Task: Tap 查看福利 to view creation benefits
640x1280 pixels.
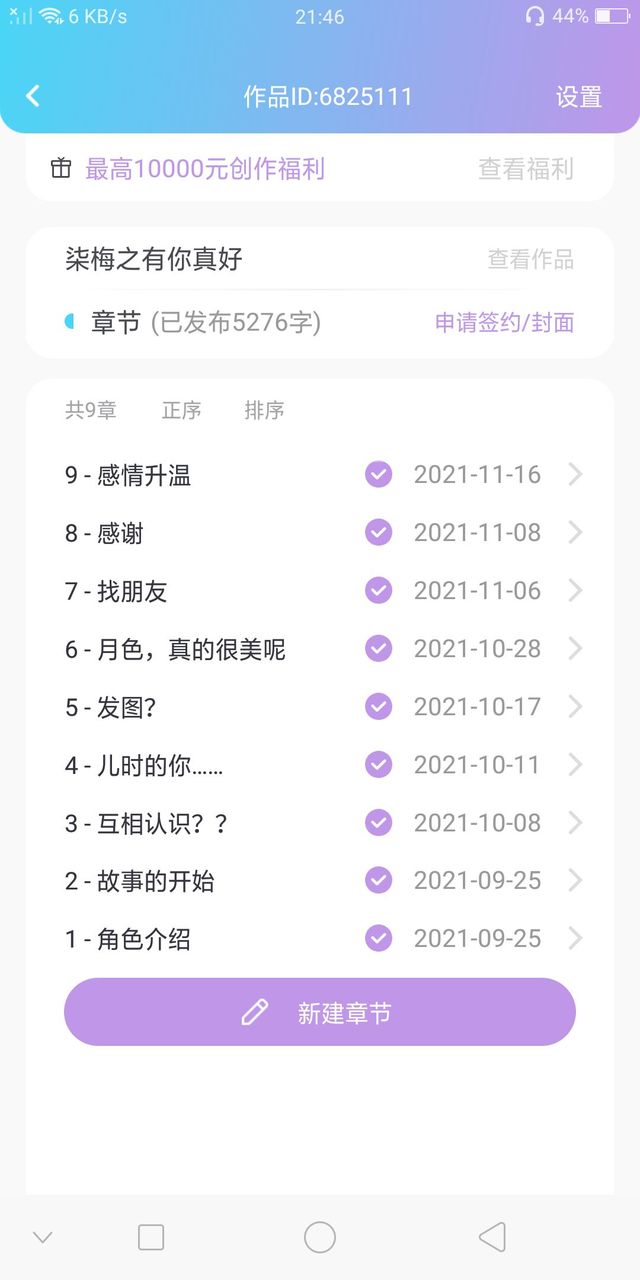Action: tap(526, 169)
